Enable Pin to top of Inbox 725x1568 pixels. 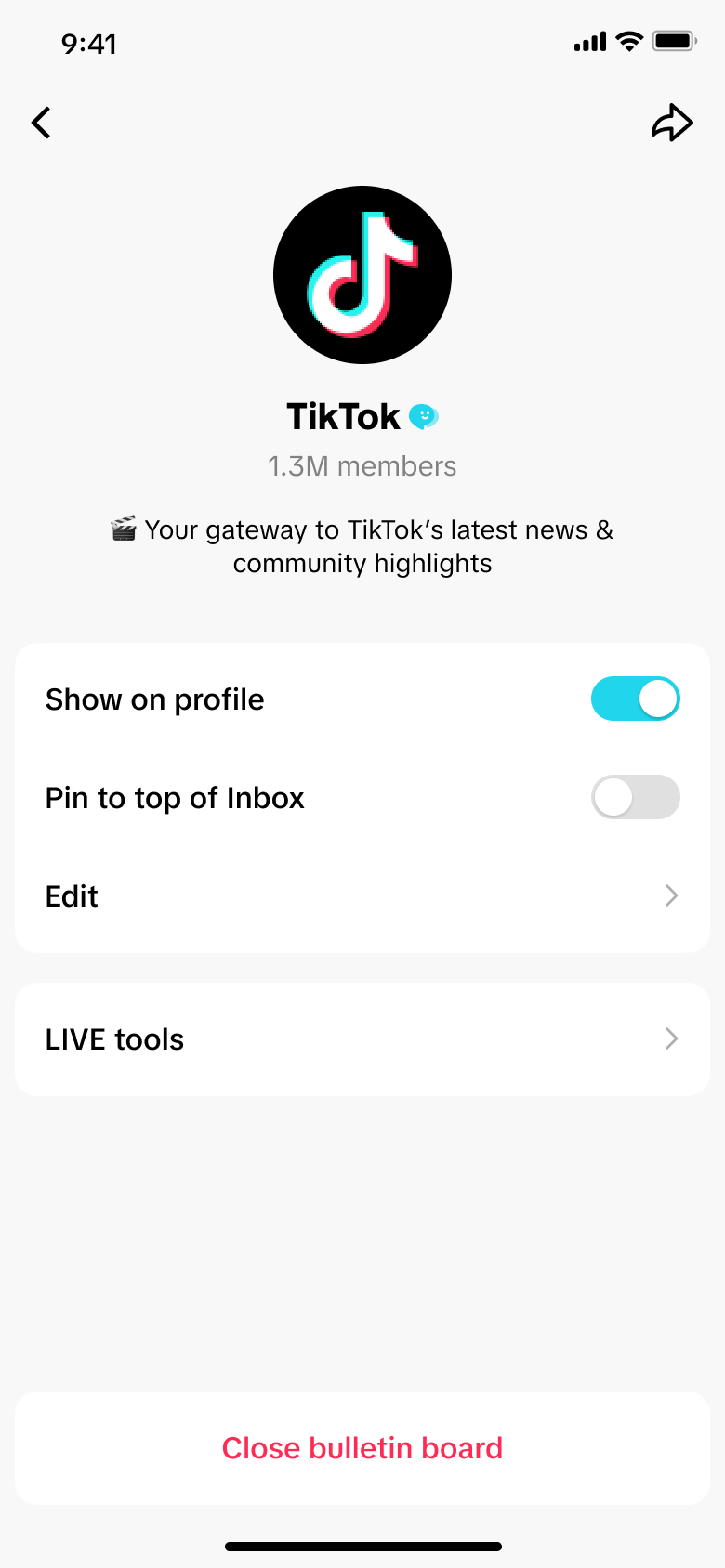coord(636,797)
